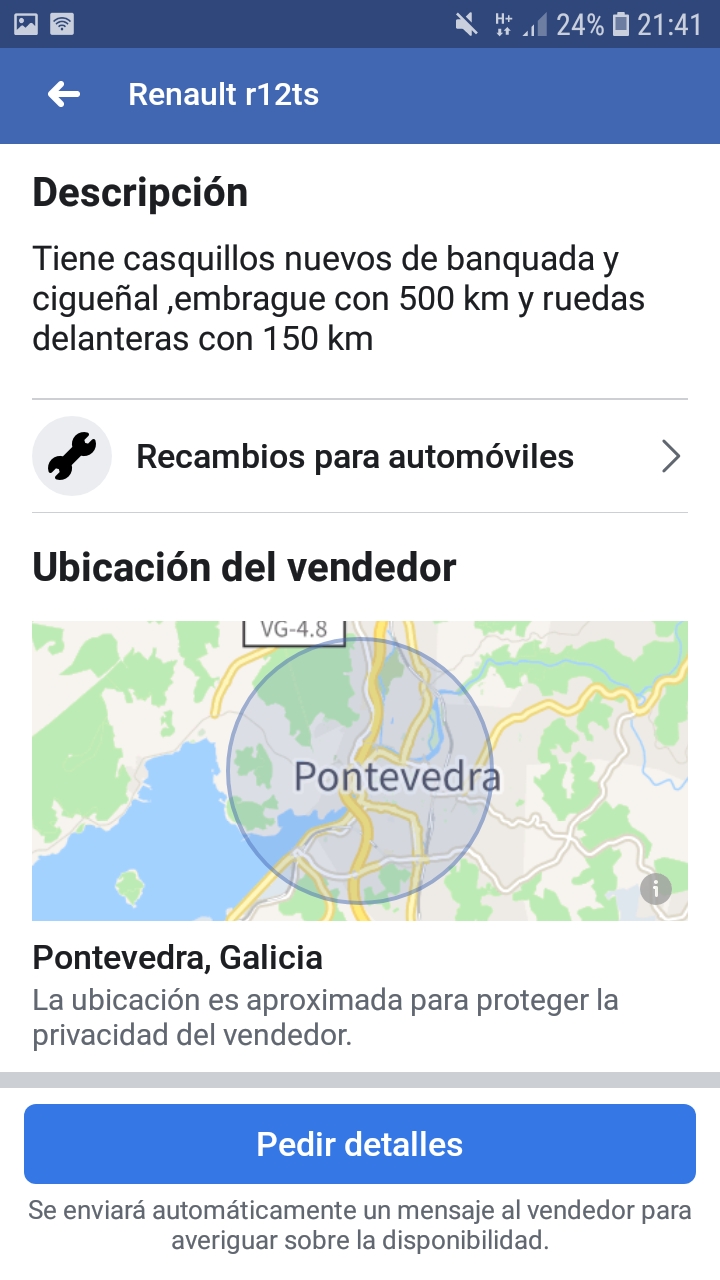Screen dimensions: 720x1280
Task: Open the Recambios para automóviles category
Action: [360, 457]
